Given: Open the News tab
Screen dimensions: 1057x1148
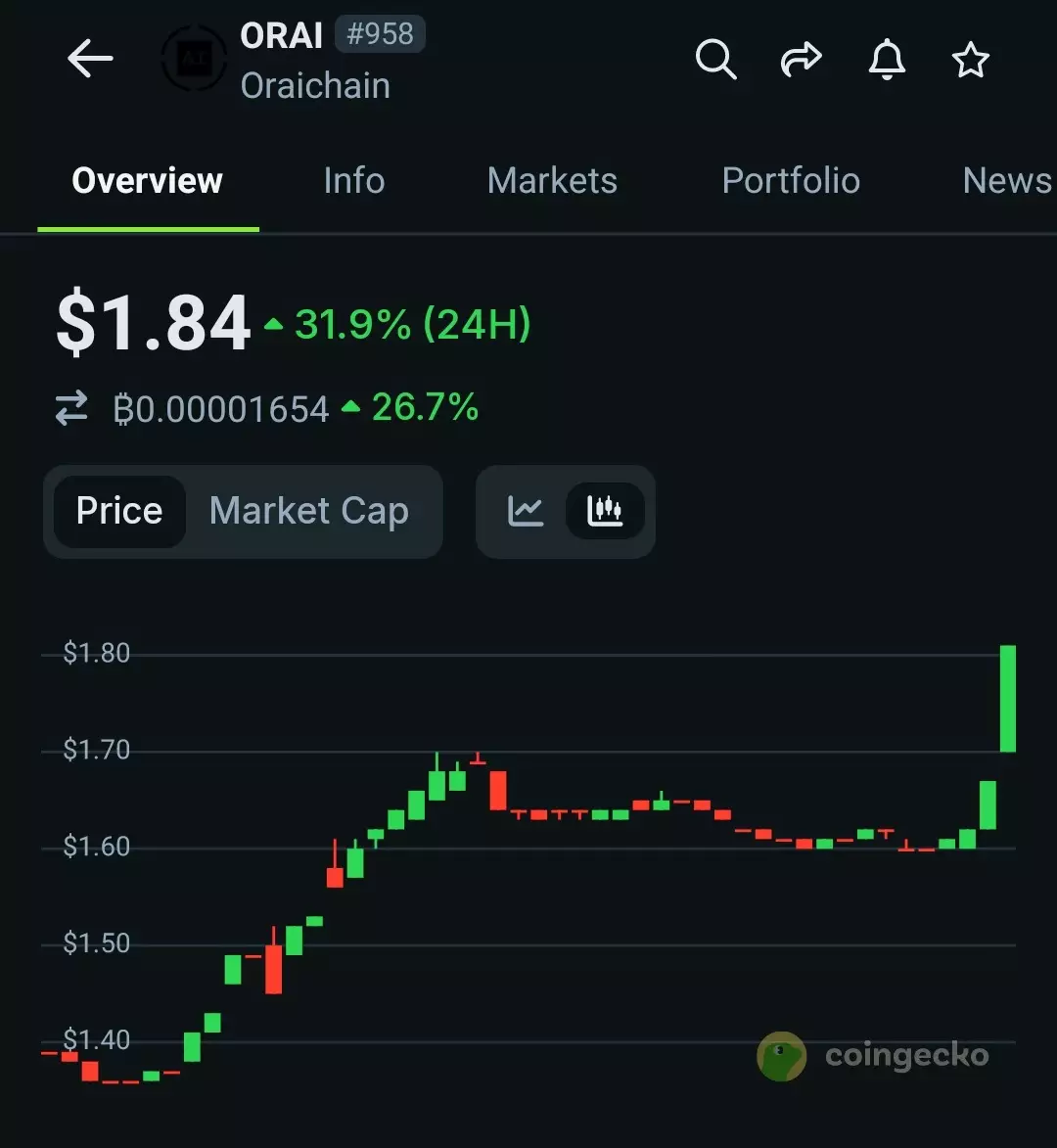Looking at the screenshot, I should [1006, 181].
